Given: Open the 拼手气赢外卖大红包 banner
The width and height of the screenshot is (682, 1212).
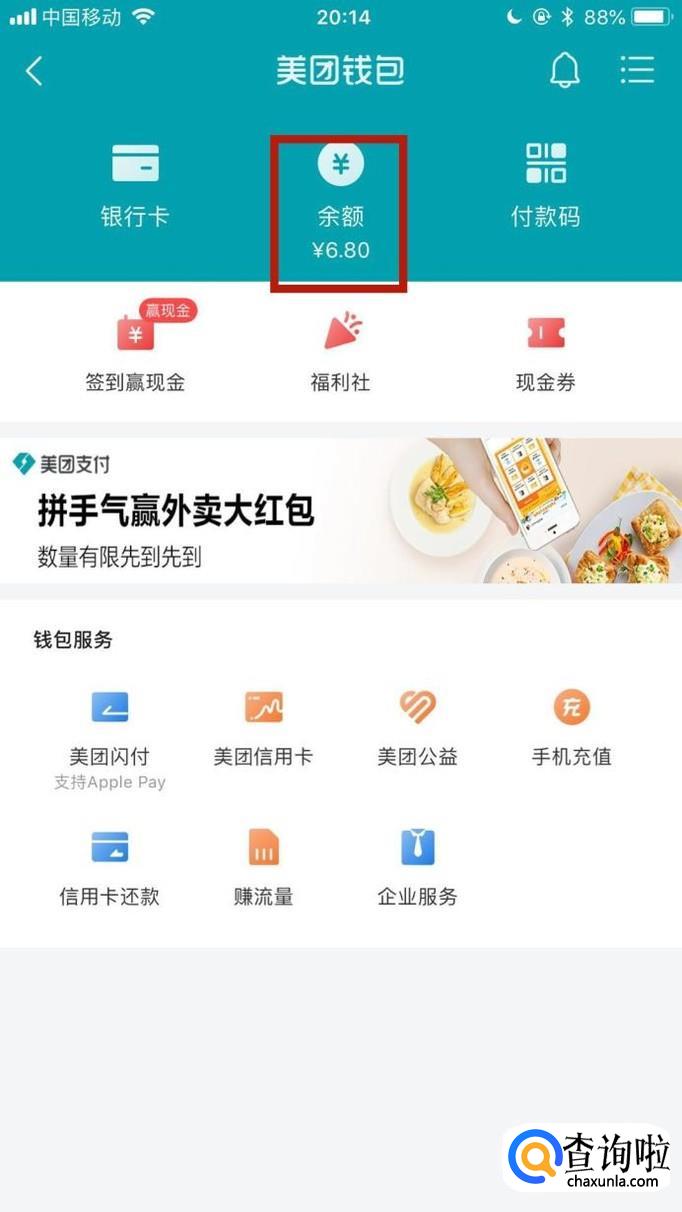Looking at the screenshot, I should 340,511.
